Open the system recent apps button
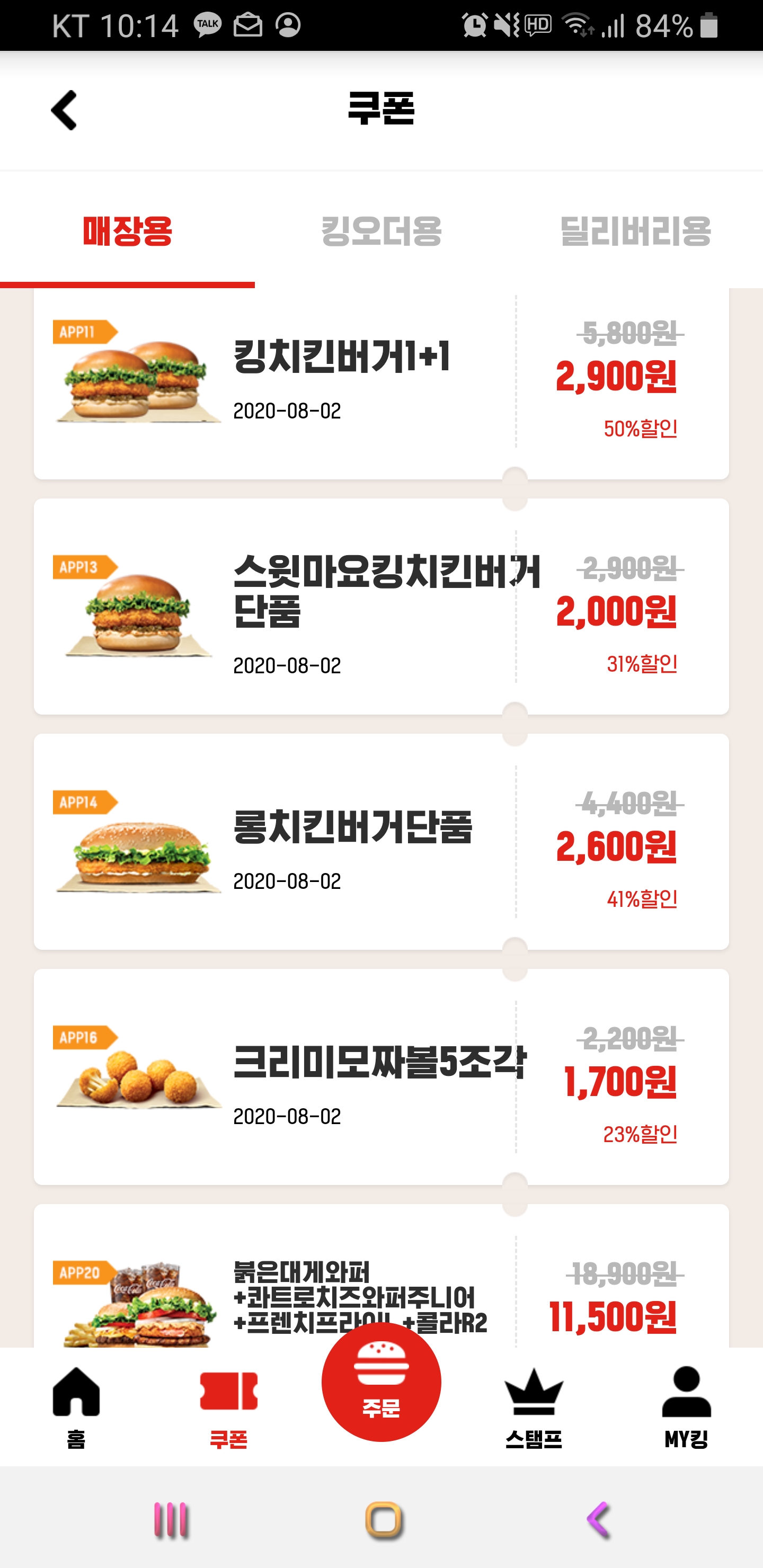The image size is (763, 1568). click(x=171, y=1520)
